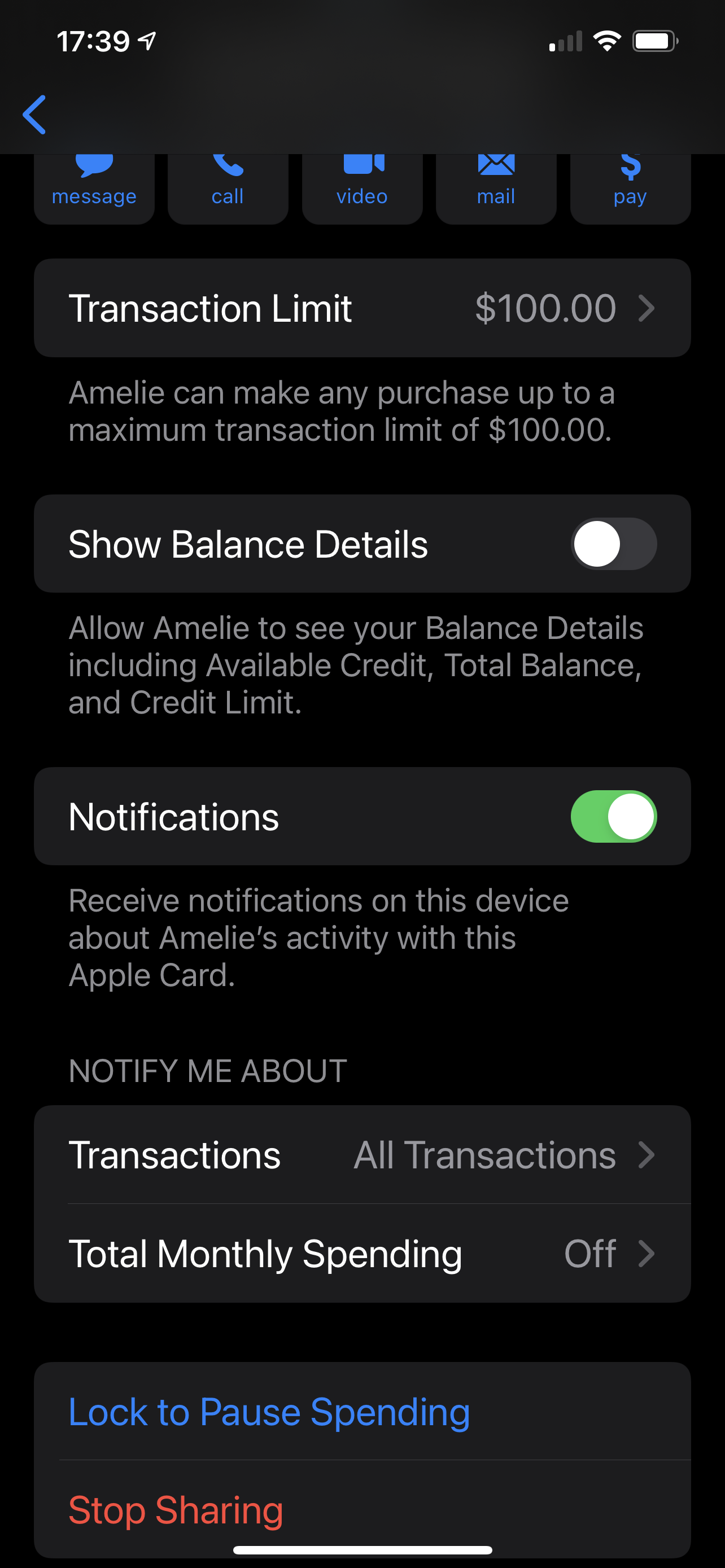Open Transactions notification options

pyautogui.click(x=362, y=1155)
